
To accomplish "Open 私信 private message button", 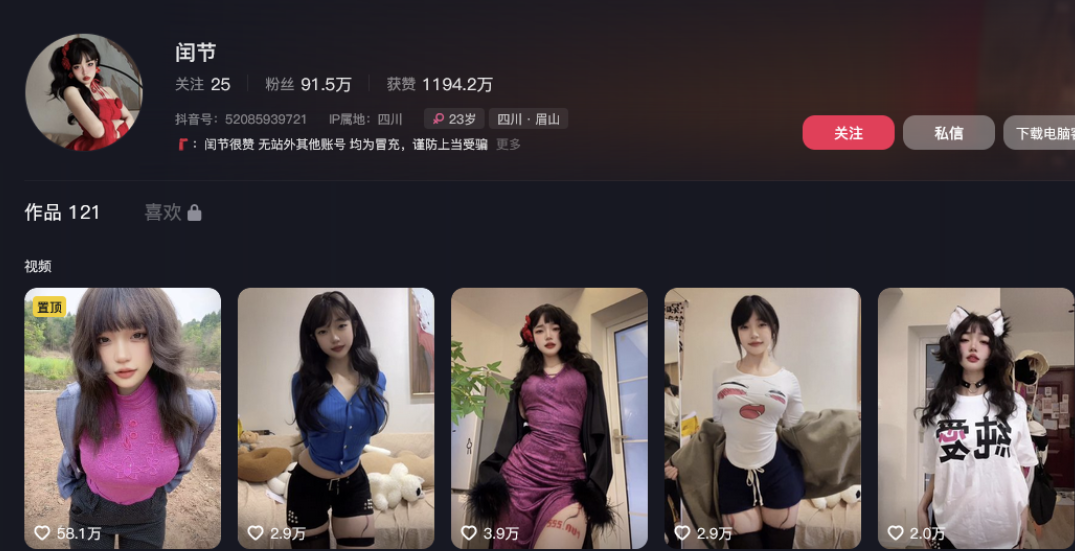I will click(948, 133).
